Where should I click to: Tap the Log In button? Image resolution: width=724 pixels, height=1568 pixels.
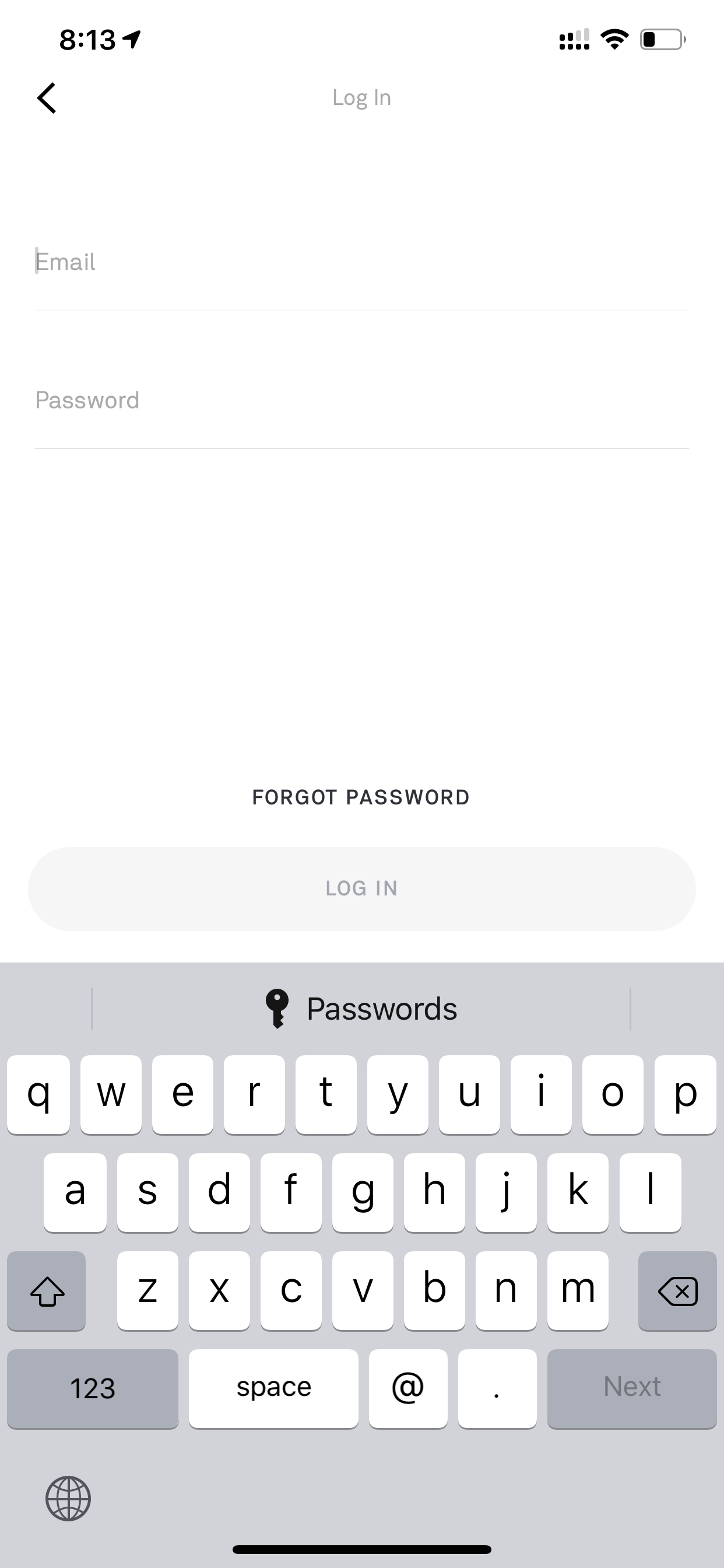(x=361, y=888)
